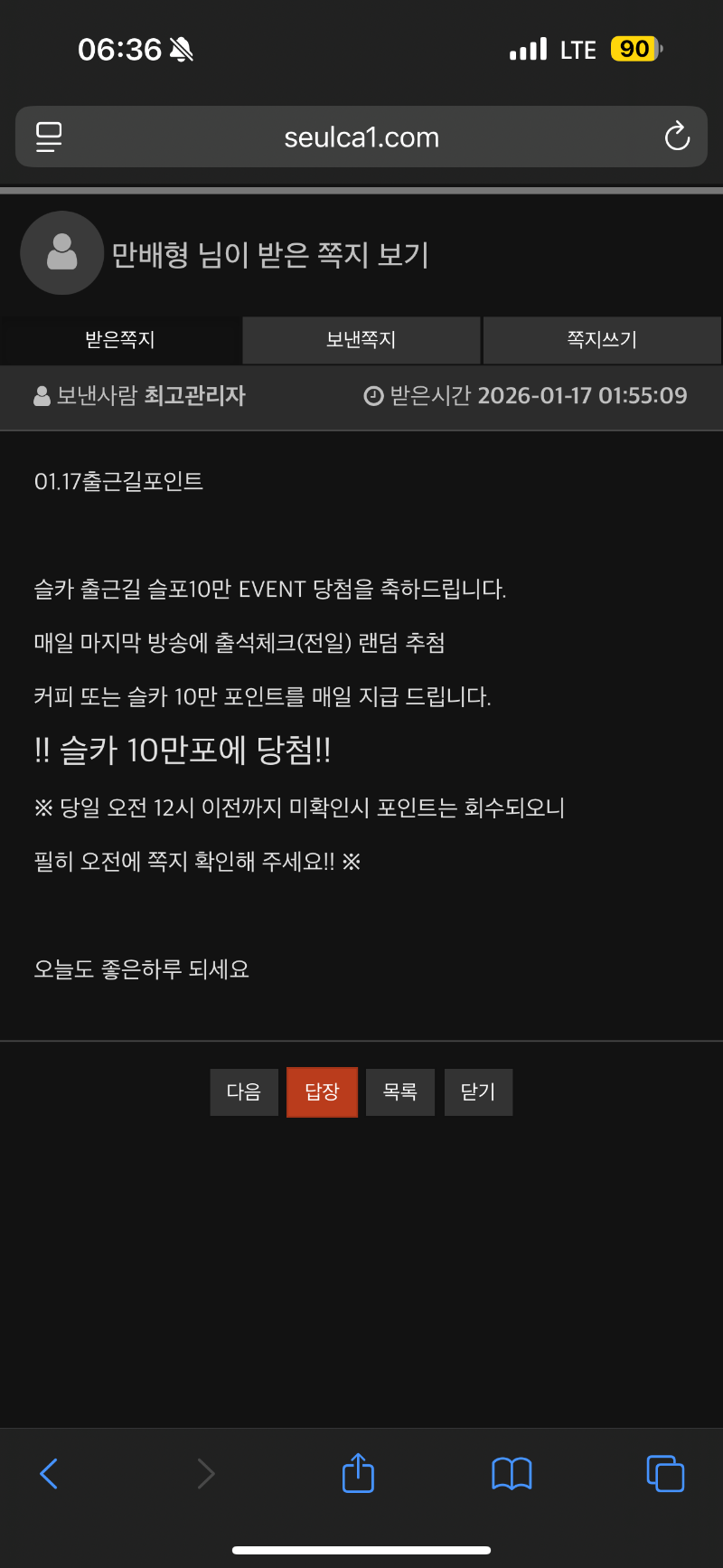Reload the seulca1.com page
723x1568 pixels.
[x=677, y=137]
